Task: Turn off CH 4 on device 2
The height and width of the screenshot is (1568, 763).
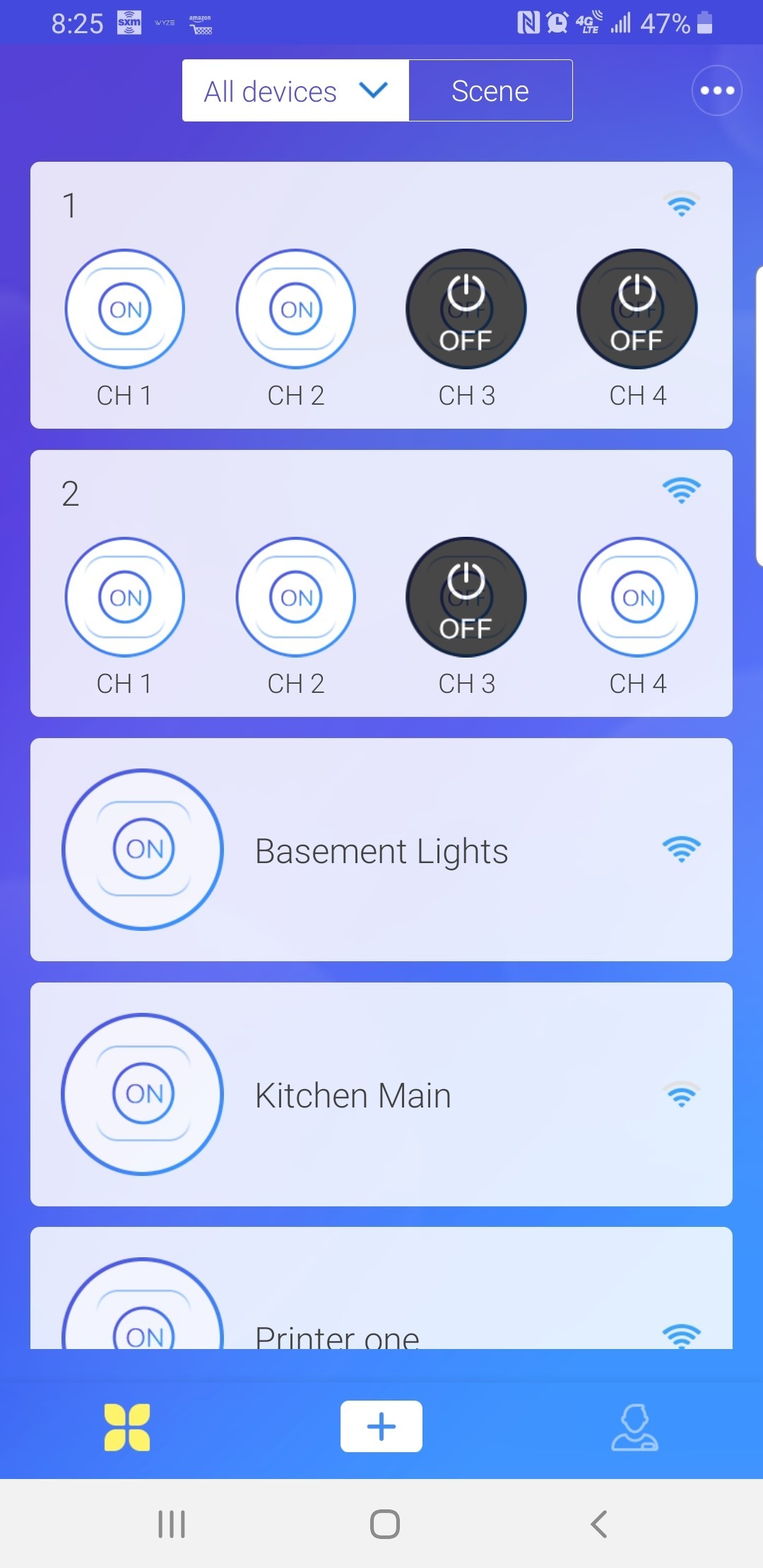Action: pos(637,597)
